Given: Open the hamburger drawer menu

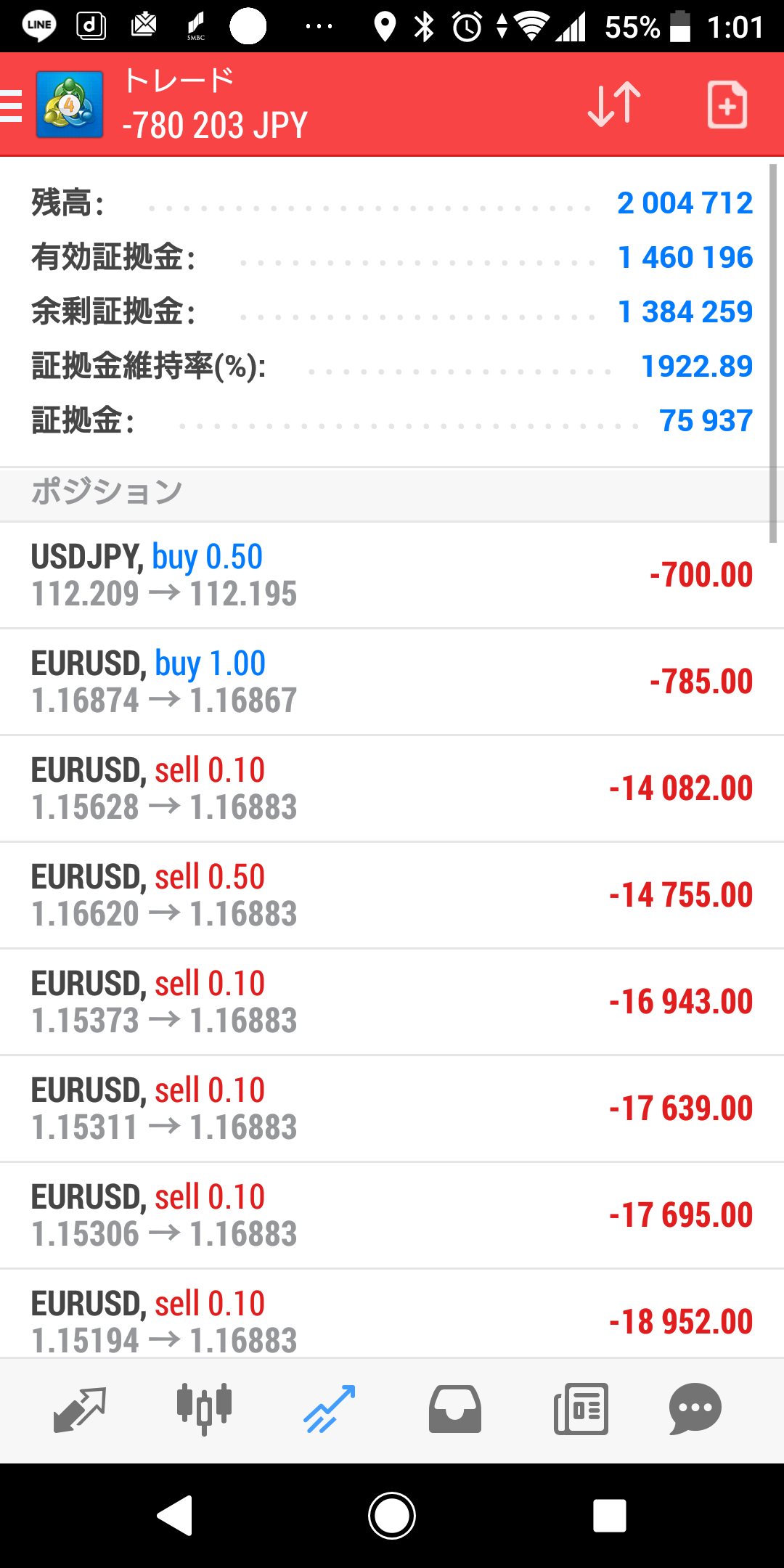Looking at the screenshot, I should coord(13,105).
